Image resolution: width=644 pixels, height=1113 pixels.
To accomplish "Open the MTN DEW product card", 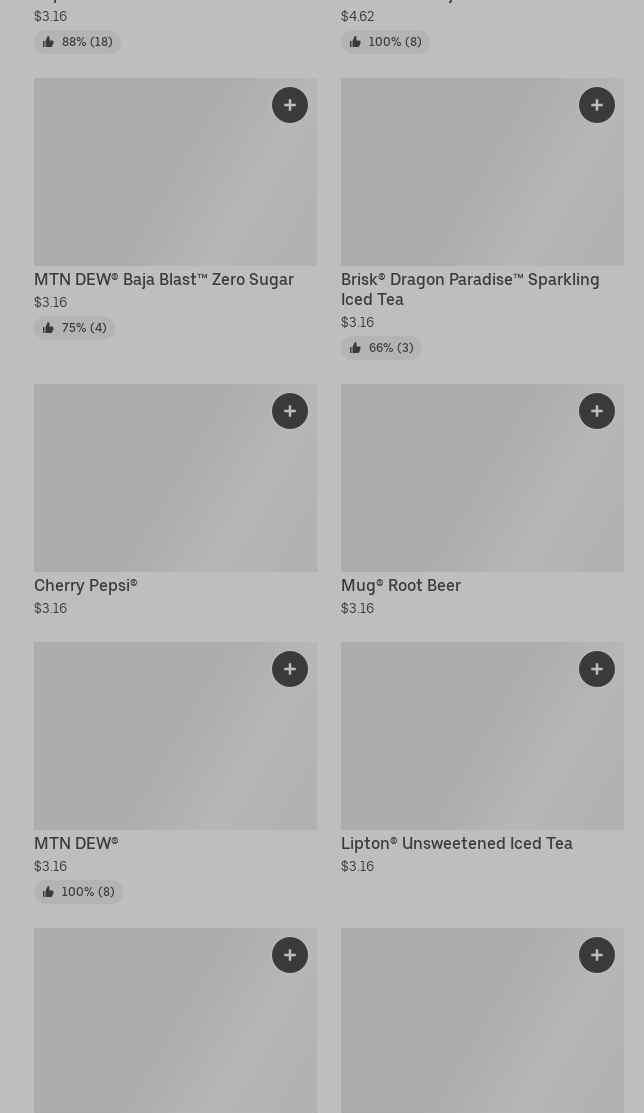I will [76, 844].
